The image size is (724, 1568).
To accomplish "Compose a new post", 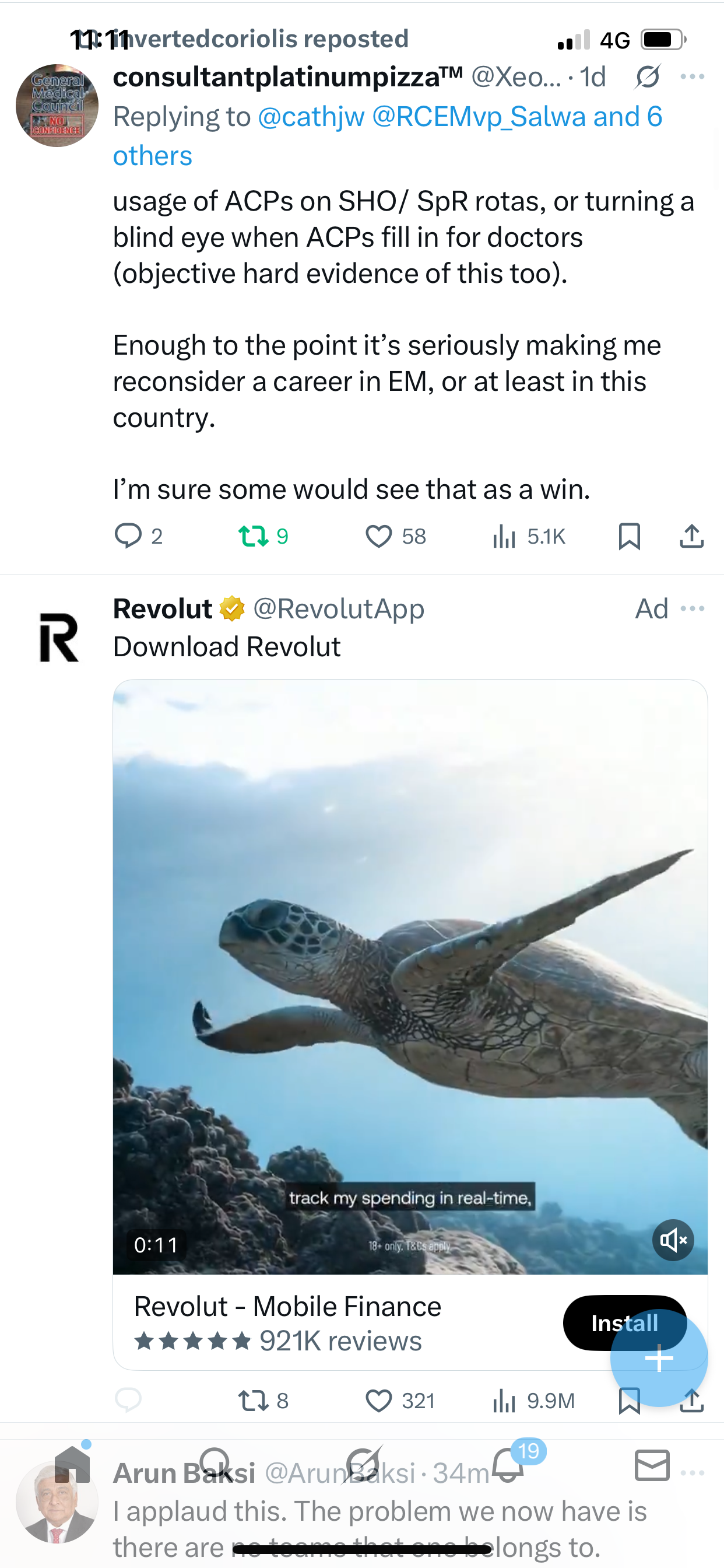I will click(x=659, y=1359).
